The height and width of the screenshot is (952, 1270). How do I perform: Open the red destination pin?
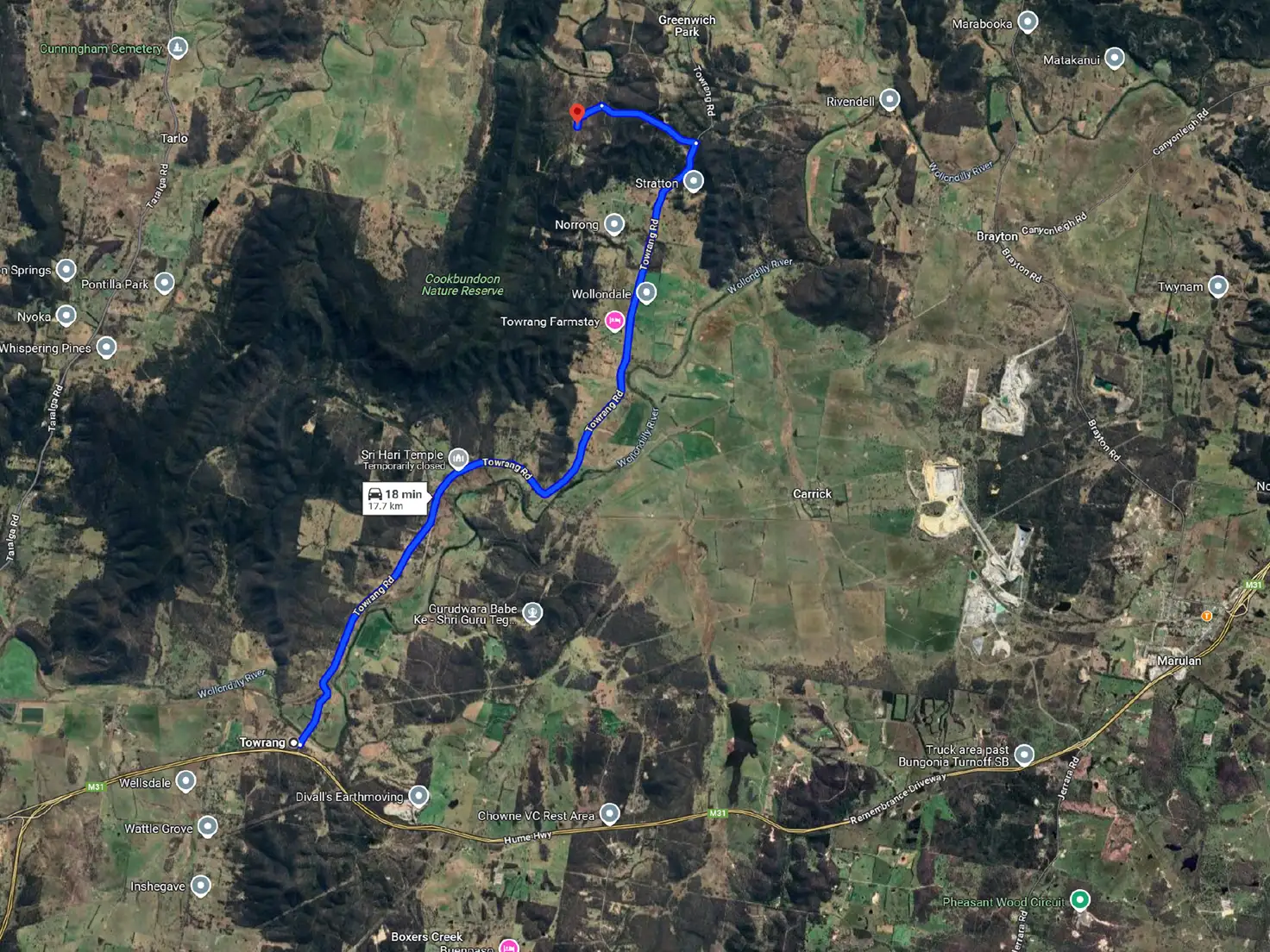click(577, 112)
